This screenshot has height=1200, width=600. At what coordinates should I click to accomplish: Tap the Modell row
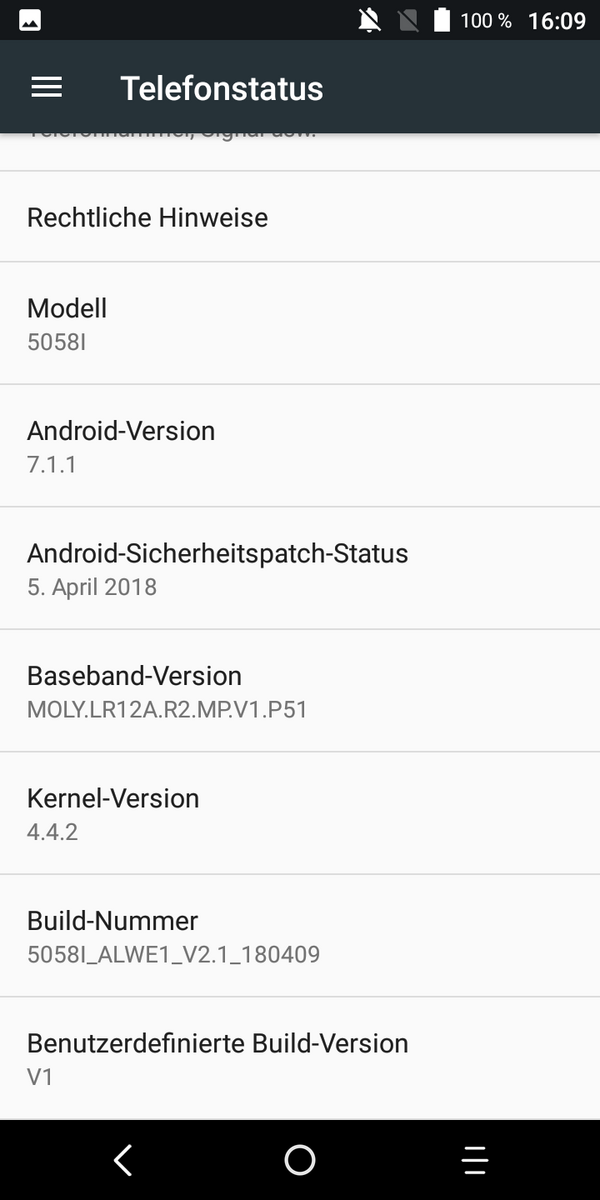tap(300, 323)
